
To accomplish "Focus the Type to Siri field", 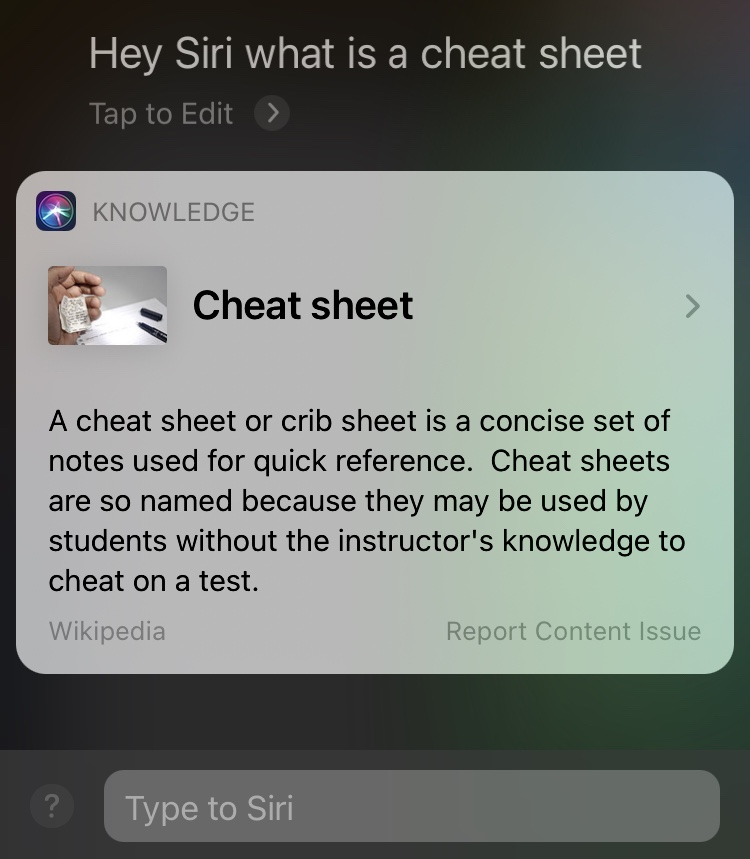I will tap(411, 806).
